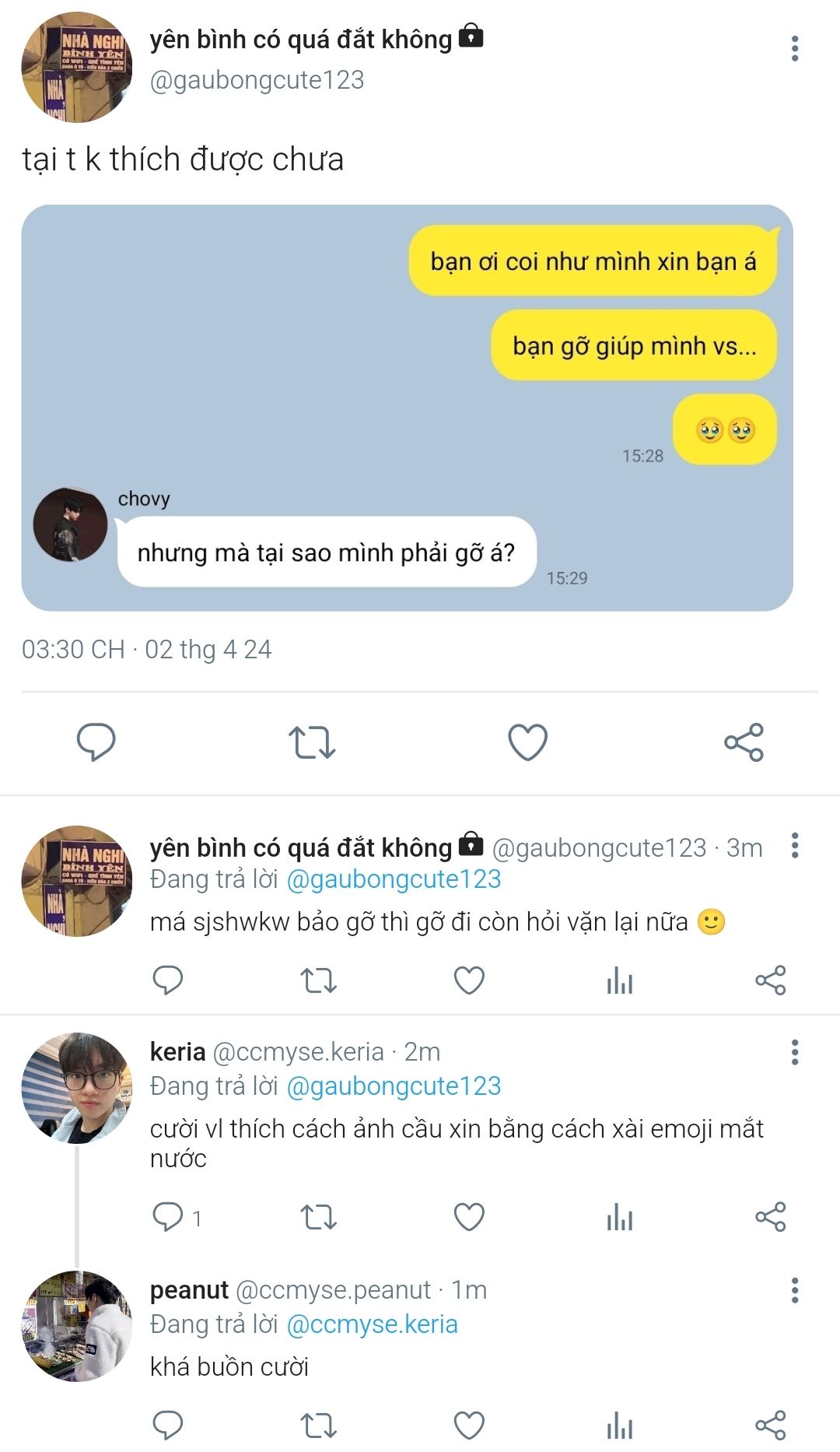
Task: View peanut's profile photo
Action: 76,1326
